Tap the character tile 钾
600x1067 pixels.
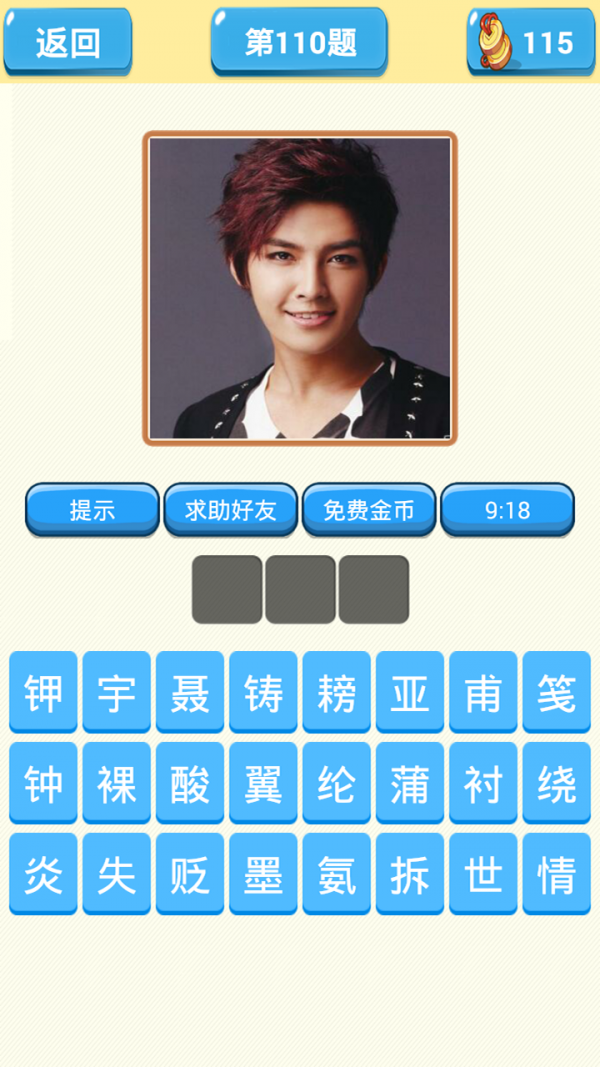(x=43, y=692)
